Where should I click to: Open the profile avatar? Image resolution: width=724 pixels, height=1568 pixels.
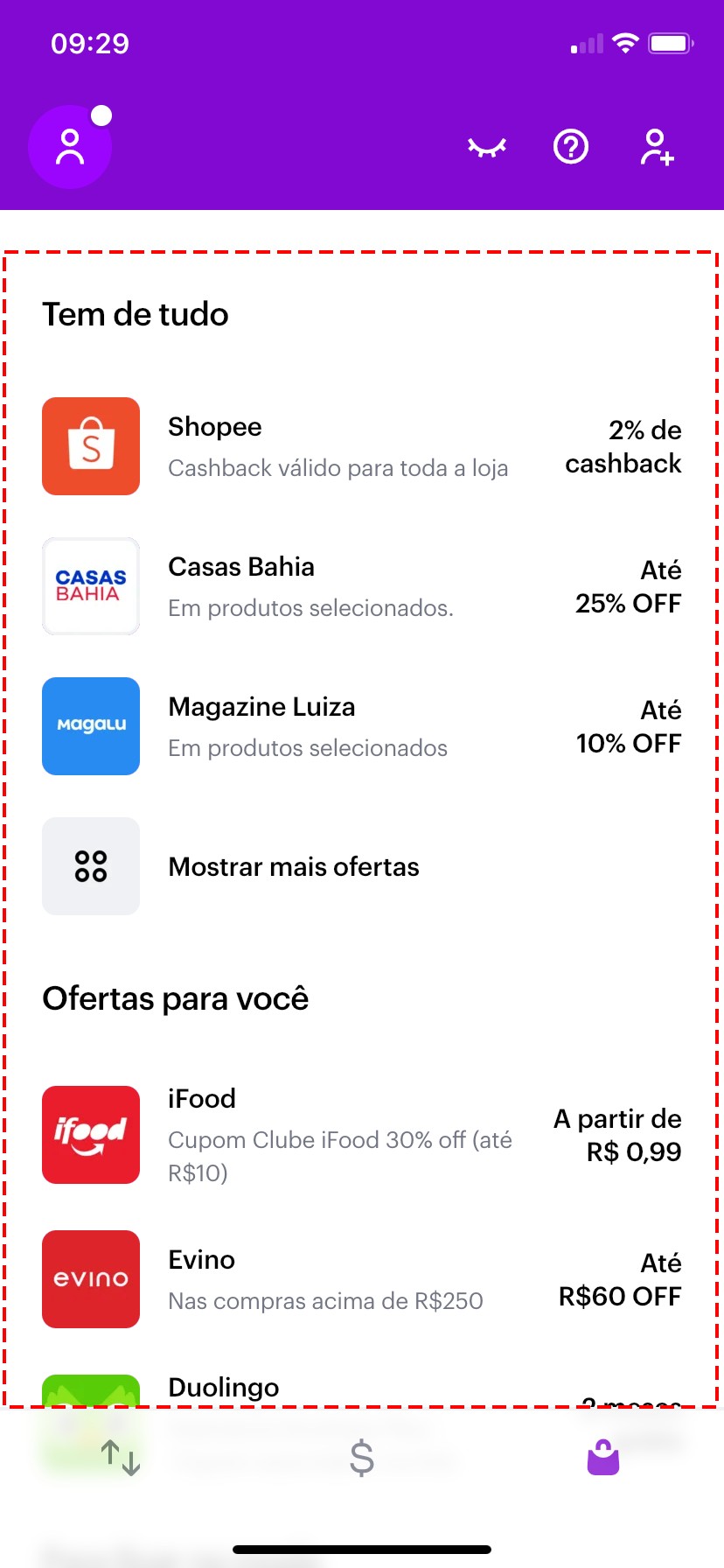[x=70, y=147]
